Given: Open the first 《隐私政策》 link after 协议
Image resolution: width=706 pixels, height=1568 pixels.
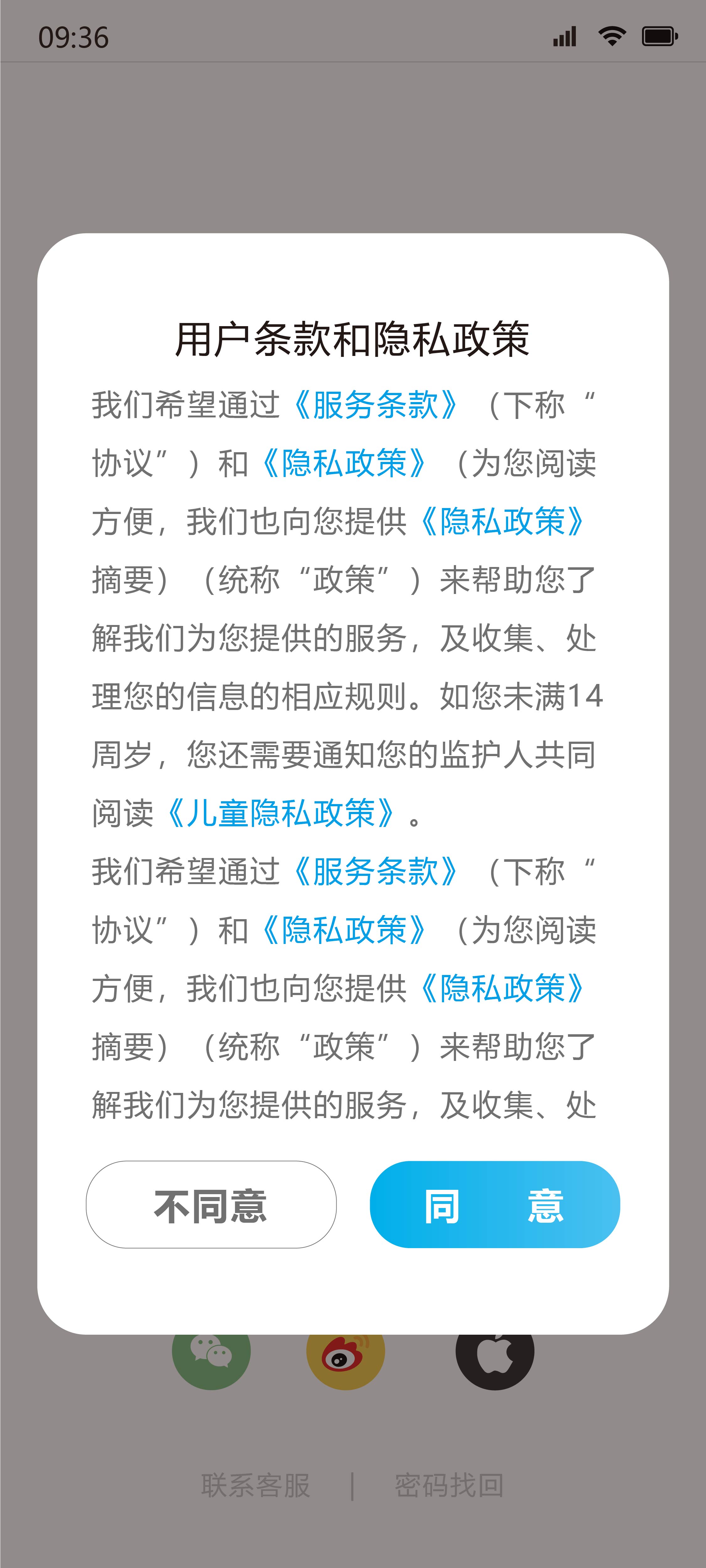Looking at the screenshot, I should 343,463.
